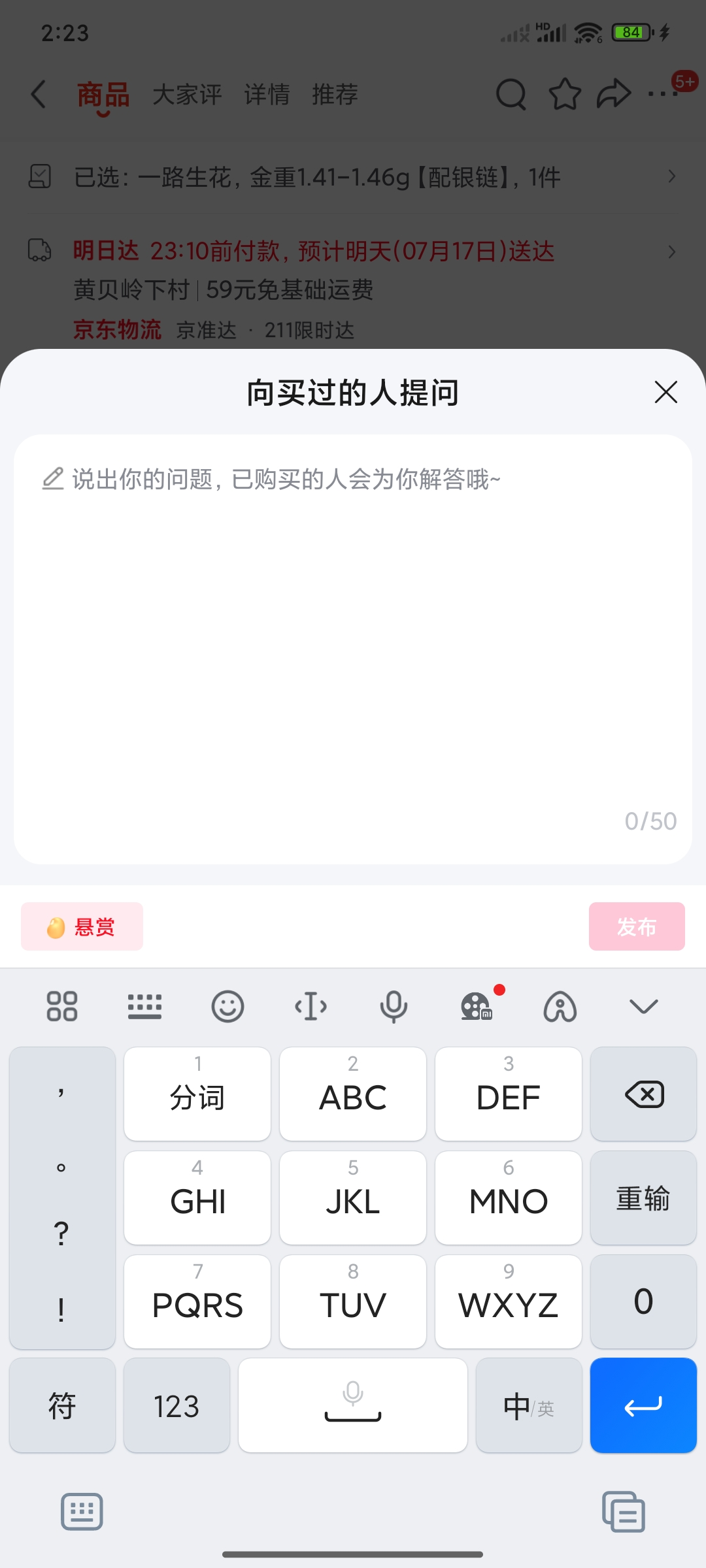
Task: Open the keyboard emoji panel
Action: pos(227,1006)
